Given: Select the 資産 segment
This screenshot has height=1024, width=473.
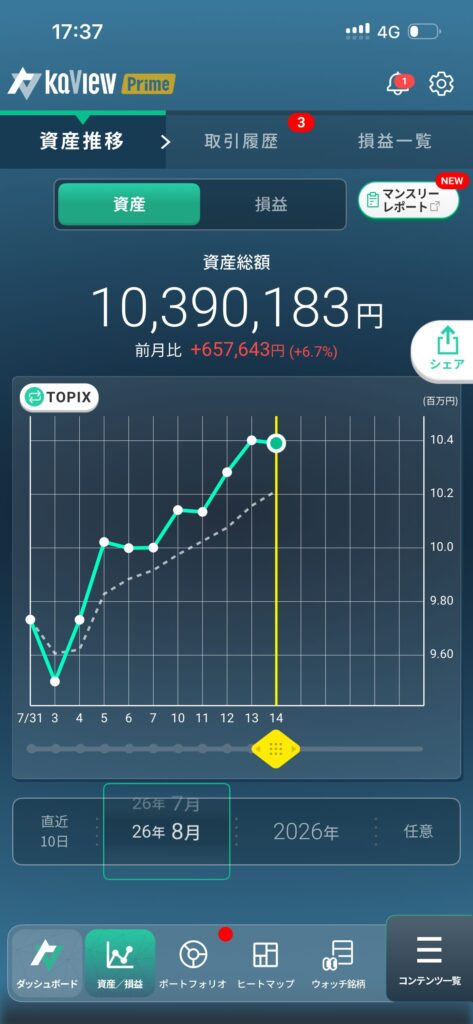Looking at the screenshot, I should pyautogui.click(x=129, y=204).
